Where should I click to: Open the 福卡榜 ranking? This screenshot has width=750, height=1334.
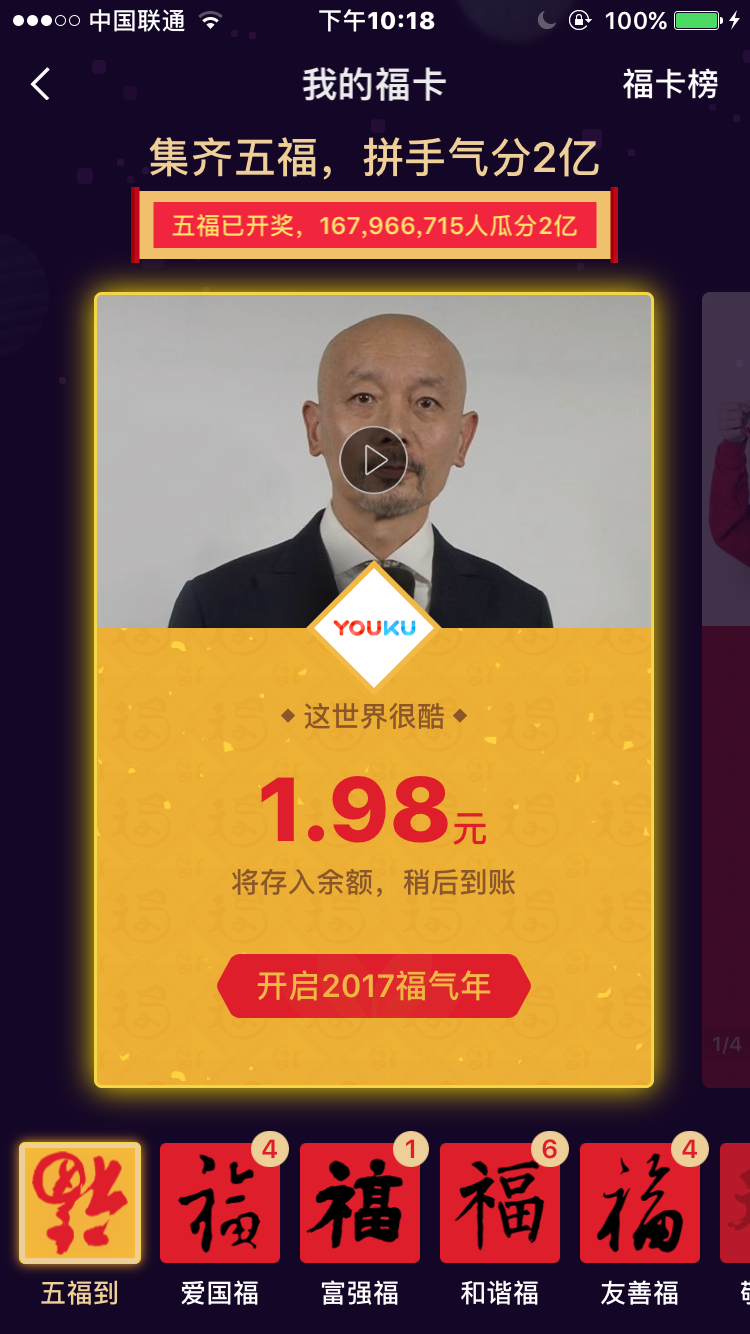point(670,85)
